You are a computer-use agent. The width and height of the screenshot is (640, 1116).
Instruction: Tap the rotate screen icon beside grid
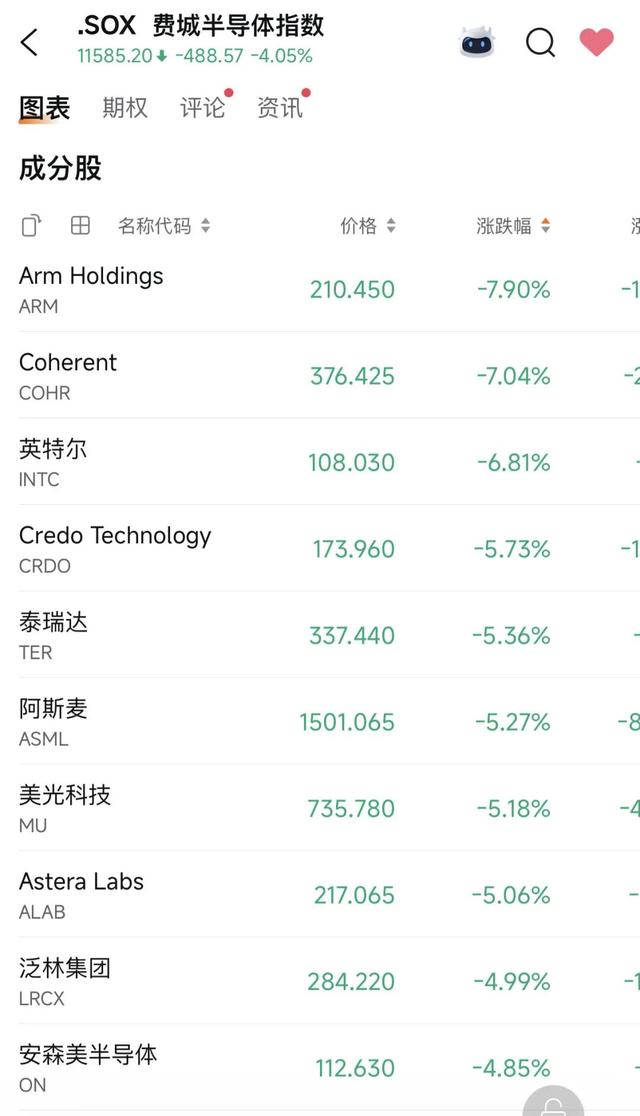pyautogui.click(x=31, y=226)
